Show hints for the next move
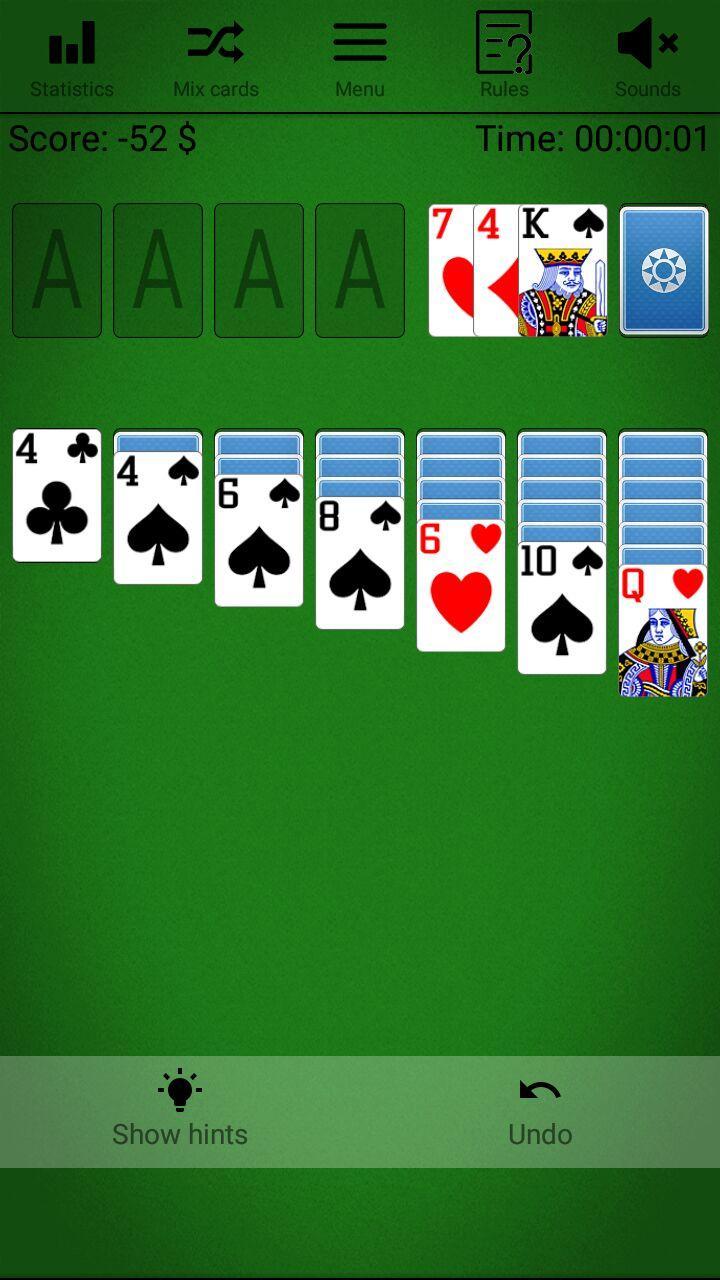The width and height of the screenshot is (720, 1280). pyautogui.click(x=180, y=1110)
